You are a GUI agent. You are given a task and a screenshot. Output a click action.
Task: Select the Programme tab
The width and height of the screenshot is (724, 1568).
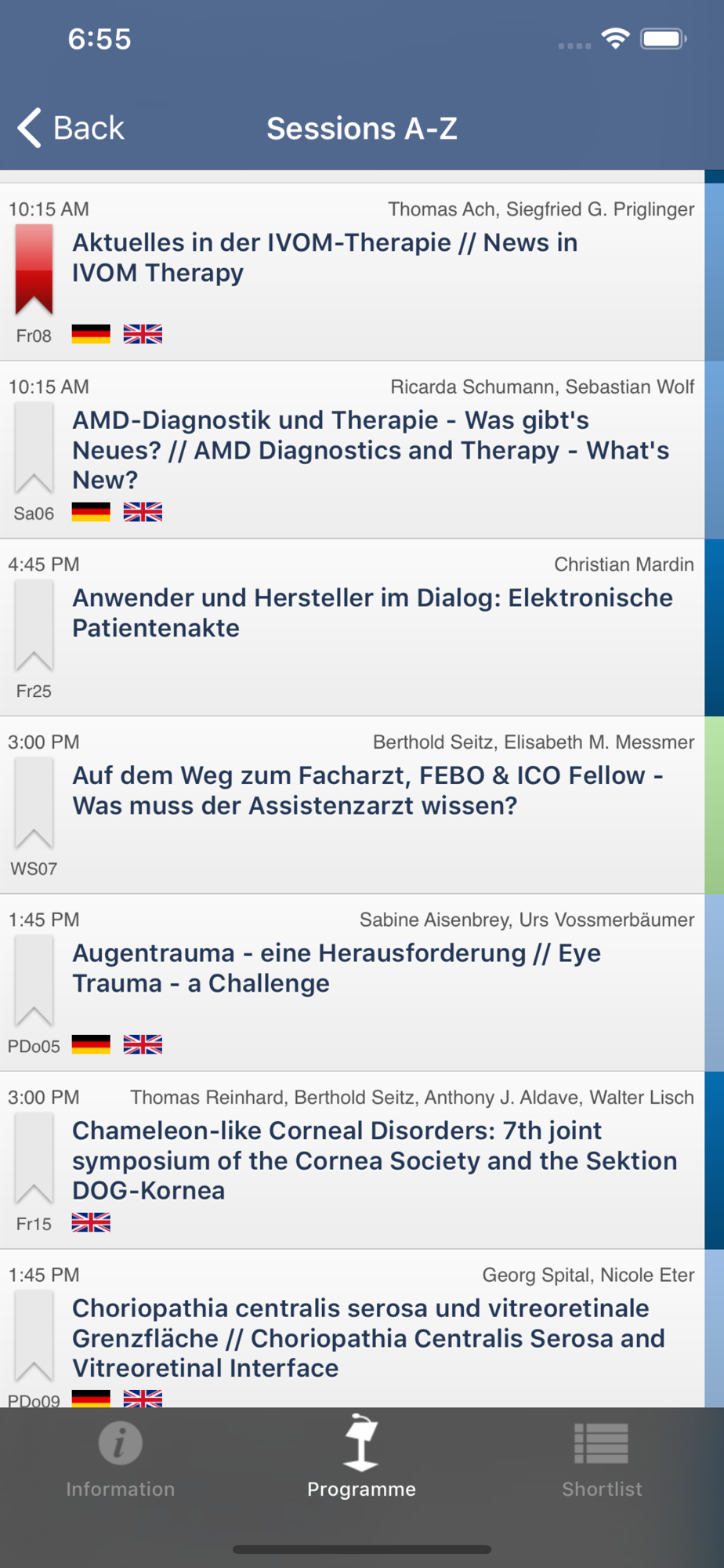point(361,1458)
